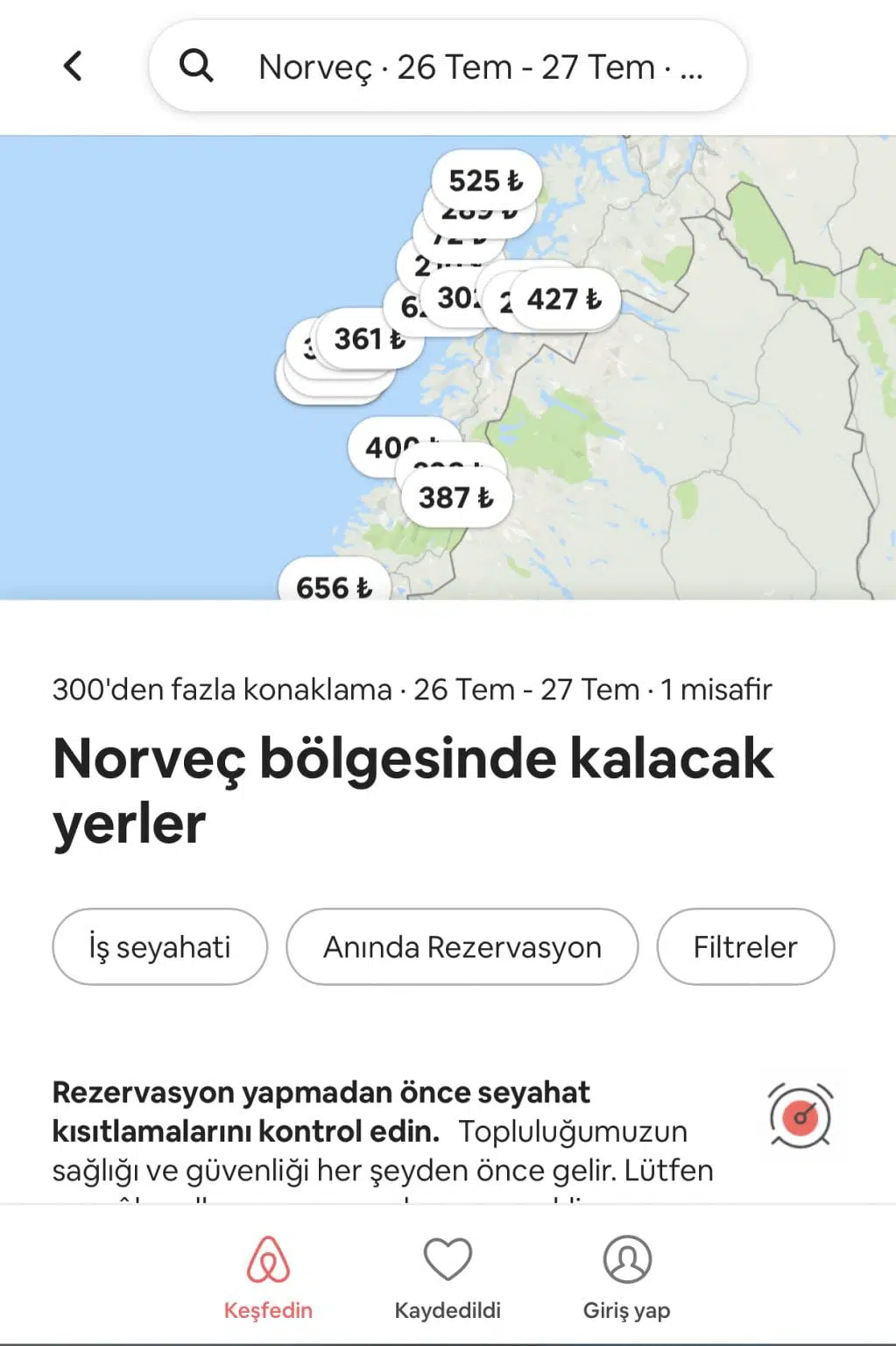Open the Filtreler options
This screenshot has height=1346, width=896.
[x=744, y=946]
